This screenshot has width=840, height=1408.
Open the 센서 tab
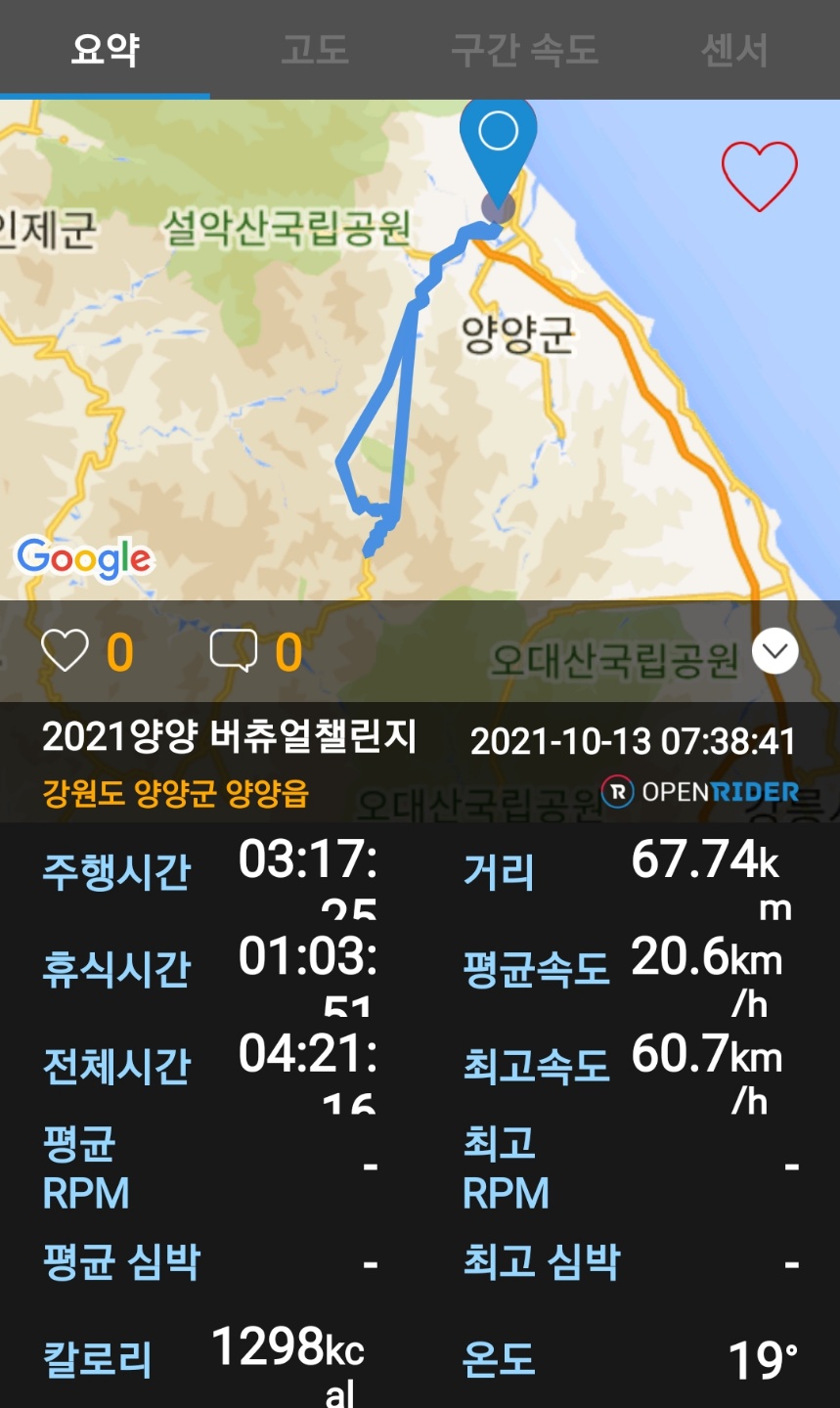[734, 49]
